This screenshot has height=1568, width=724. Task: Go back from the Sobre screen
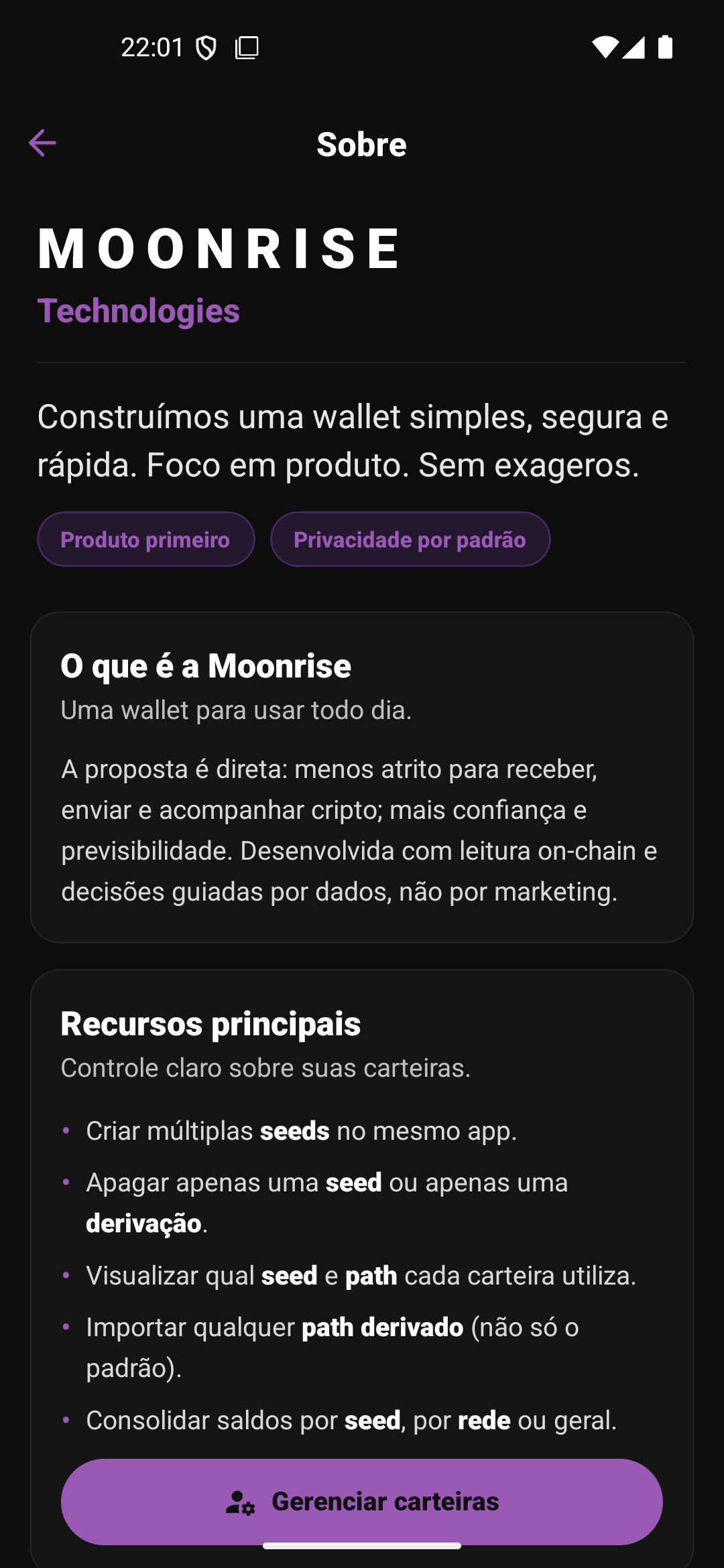42,143
